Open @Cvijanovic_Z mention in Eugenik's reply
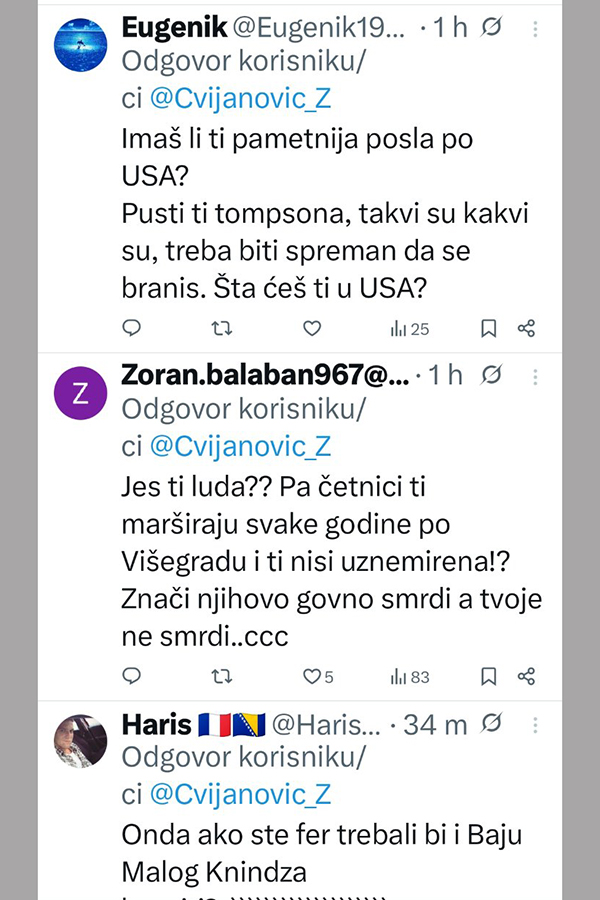 click(x=240, y=98)
